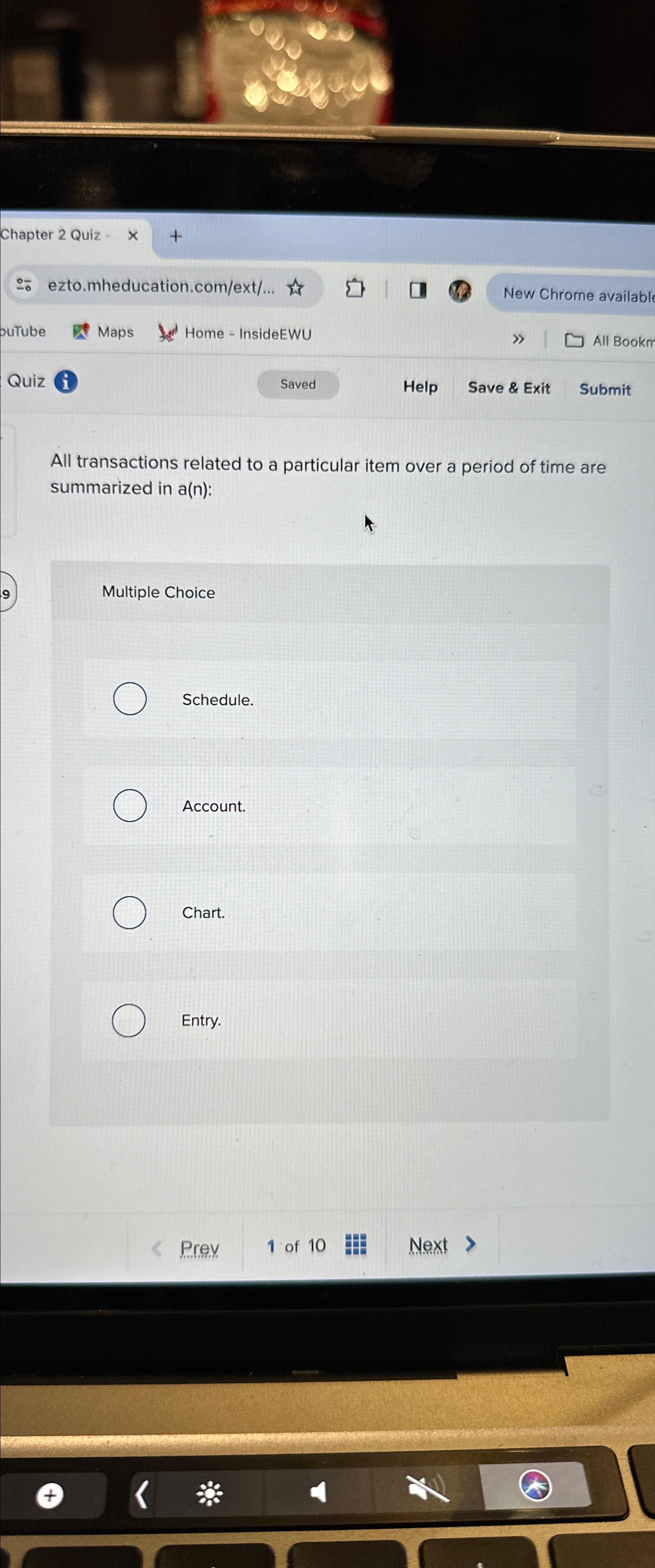Submit the quiz
This screenshot has width=655, height=1568.
(604, 390)
